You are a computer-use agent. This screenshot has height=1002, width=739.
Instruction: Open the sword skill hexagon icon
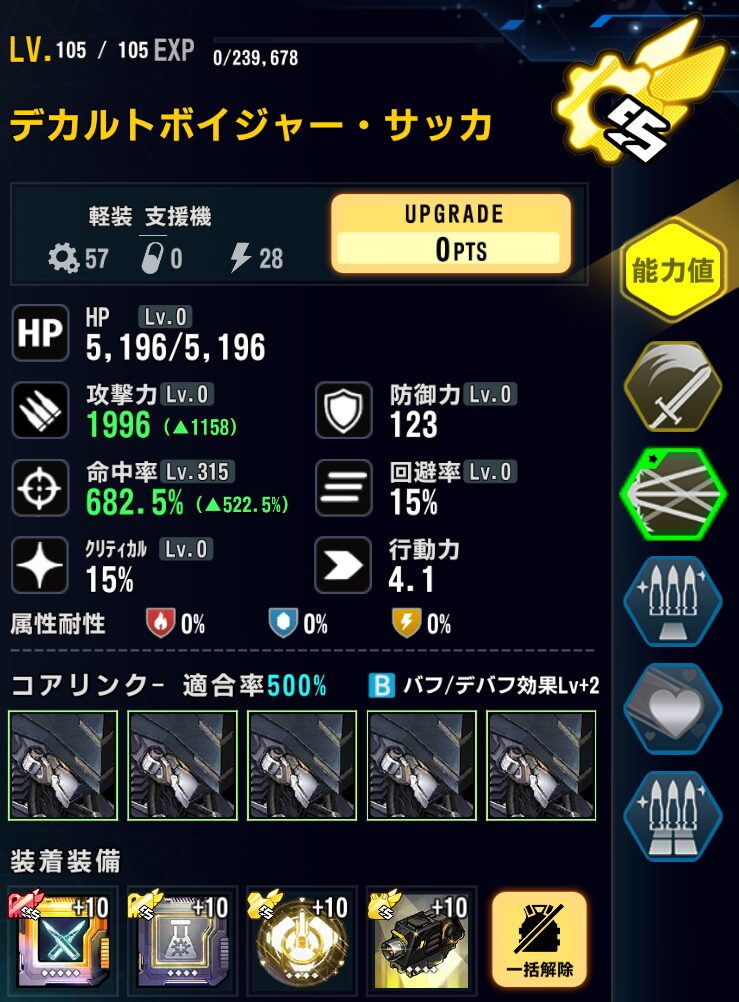[x=672, y=387]
